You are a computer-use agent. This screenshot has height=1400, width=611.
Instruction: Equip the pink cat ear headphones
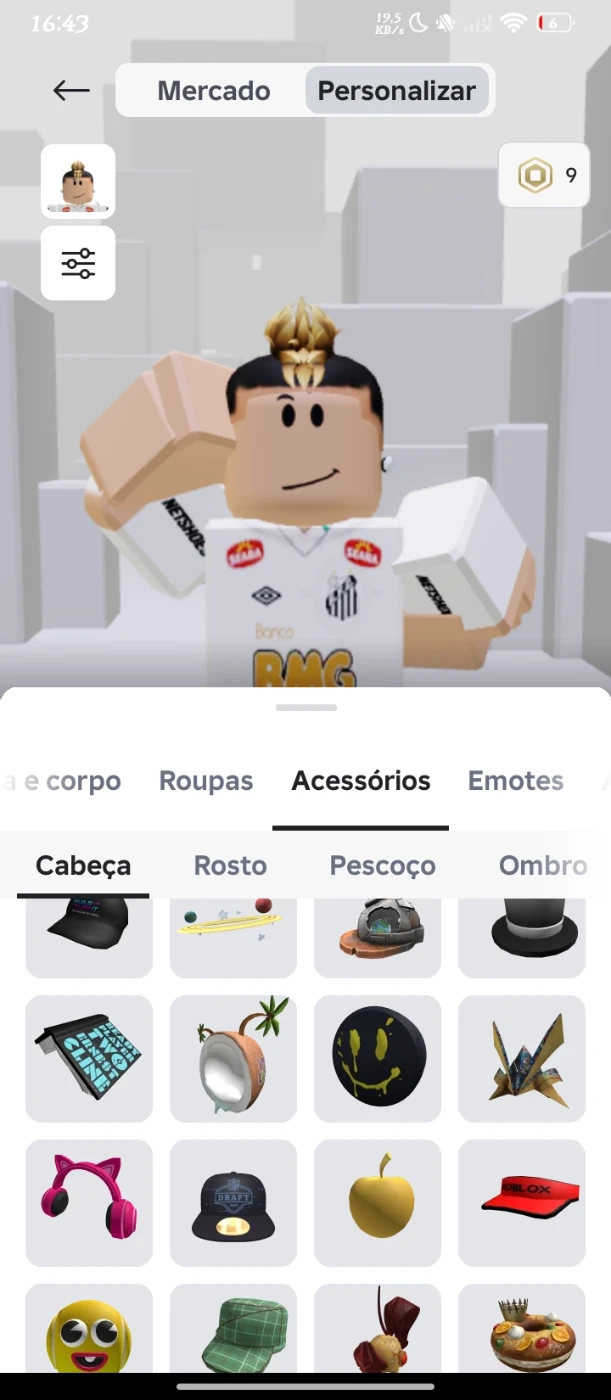(89, 1203)
